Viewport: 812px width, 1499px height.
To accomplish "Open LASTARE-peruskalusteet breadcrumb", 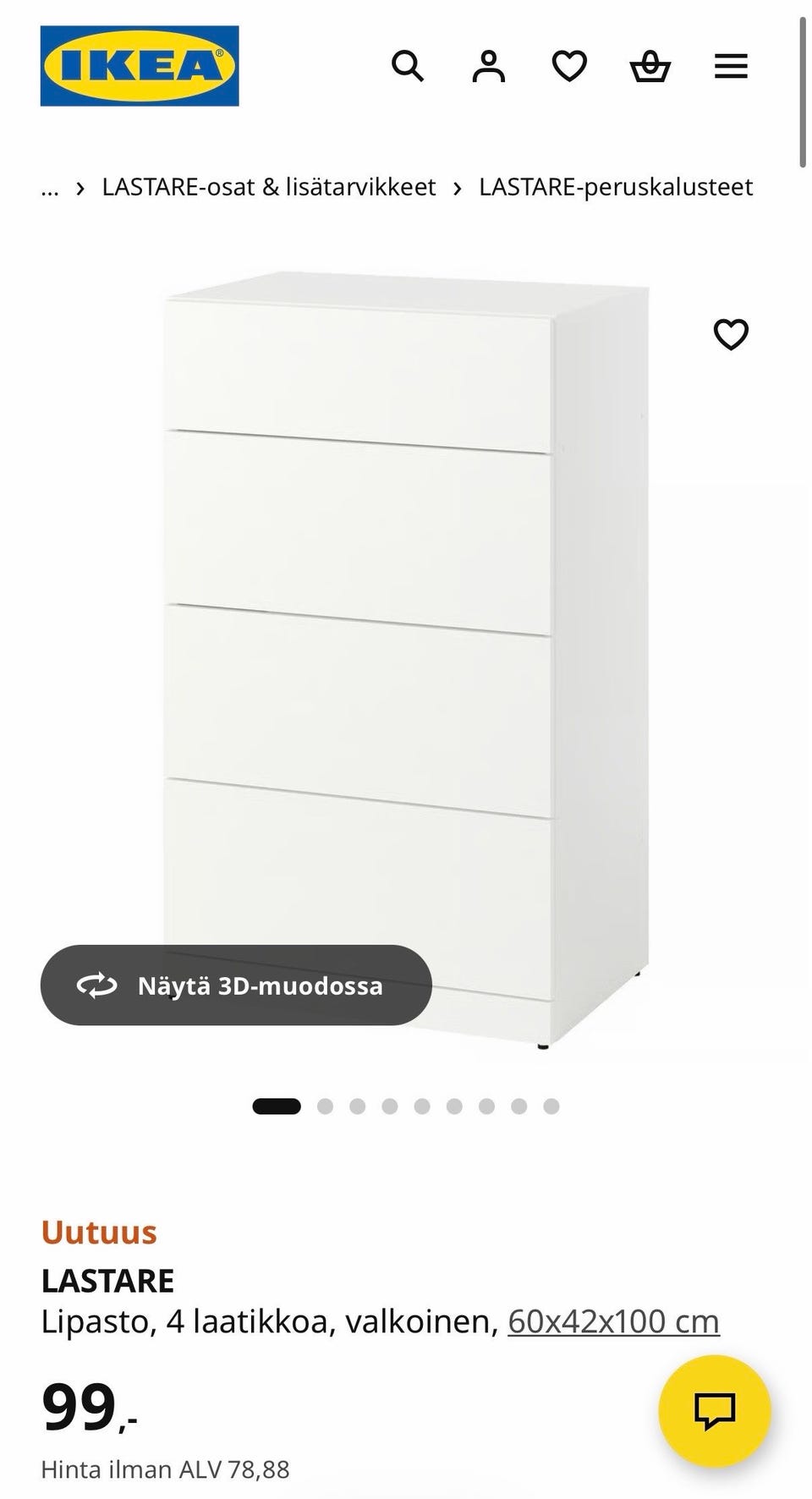I will pyautogui.click(x=616, y=187).
